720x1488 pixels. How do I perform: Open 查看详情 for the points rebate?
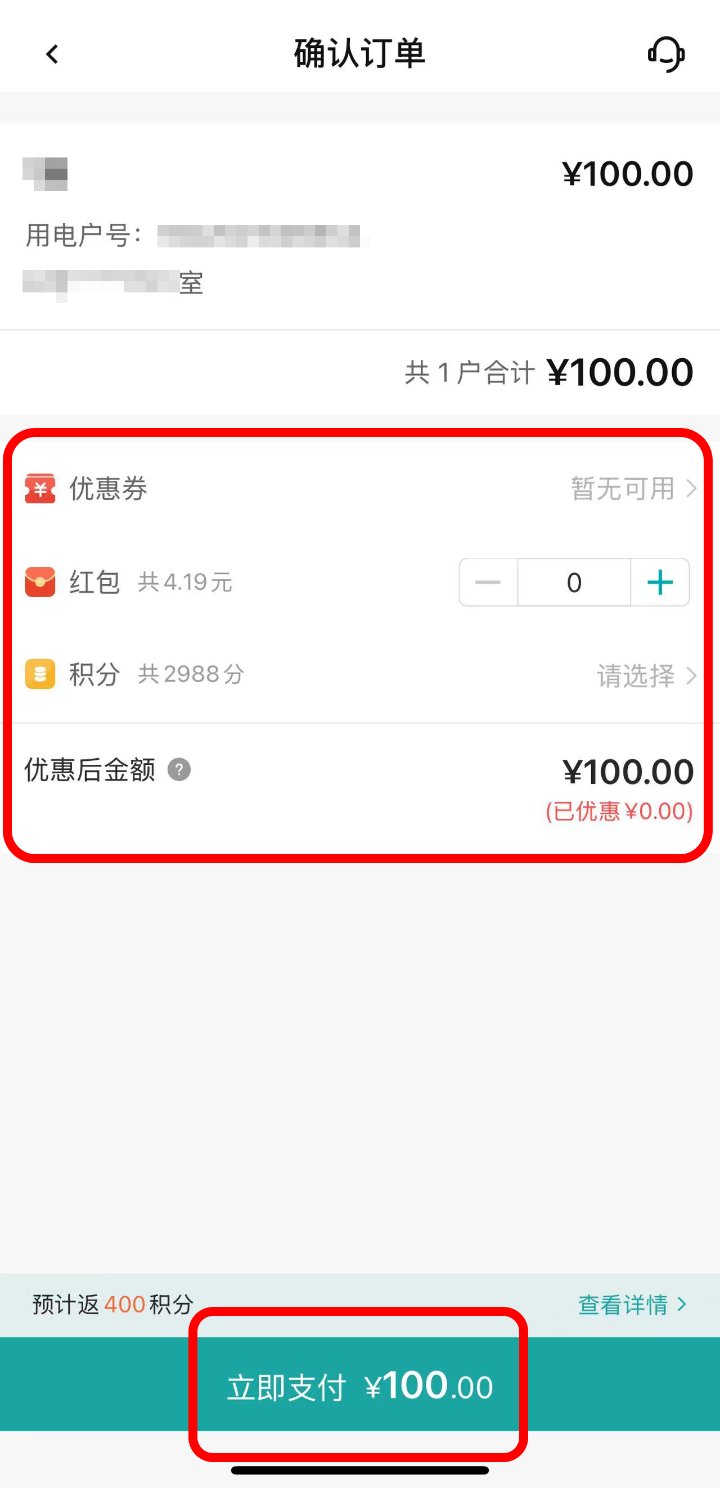632,1305
